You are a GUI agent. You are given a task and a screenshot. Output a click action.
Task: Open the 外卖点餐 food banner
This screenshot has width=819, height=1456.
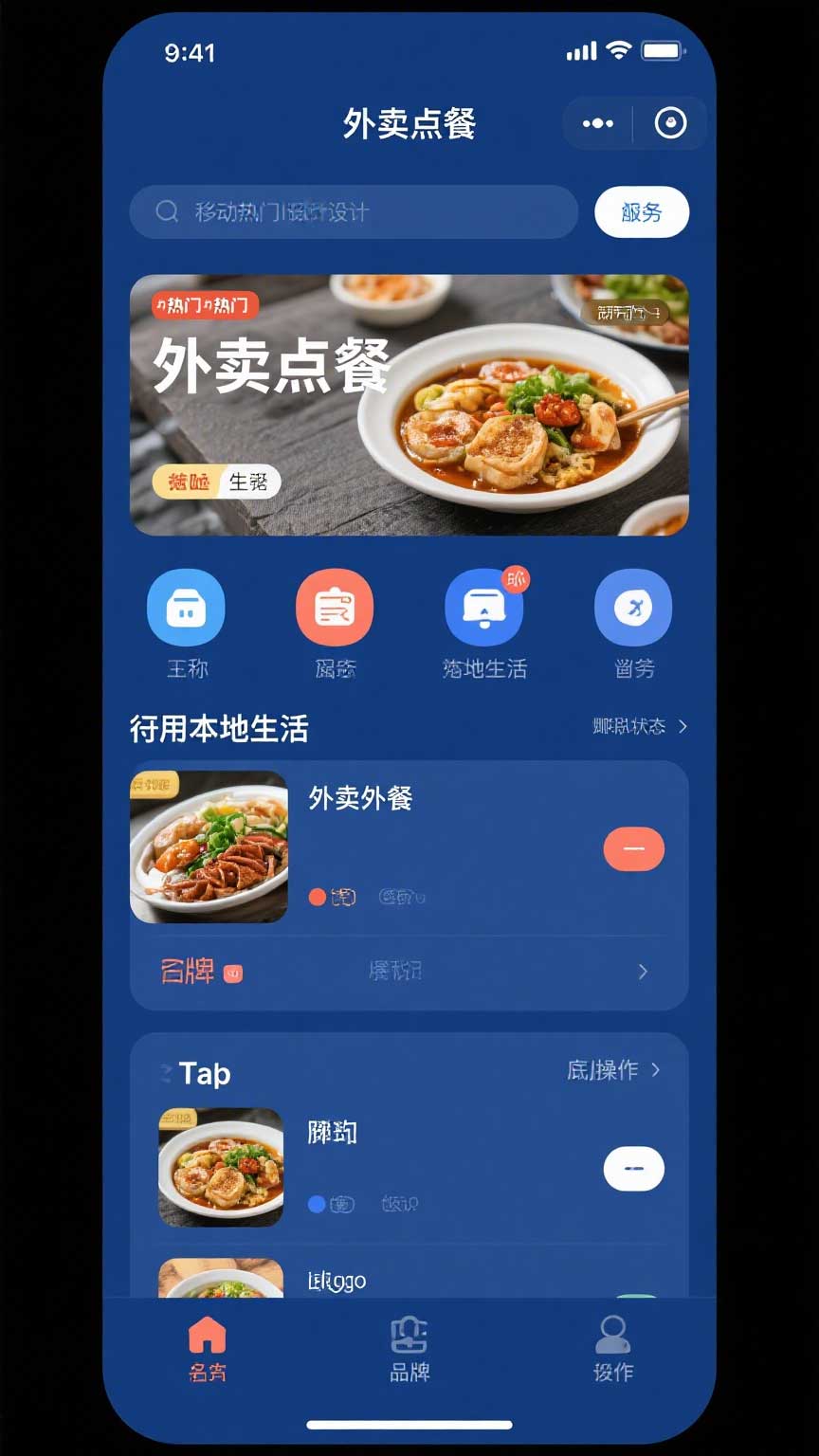[x=409, y=405]
